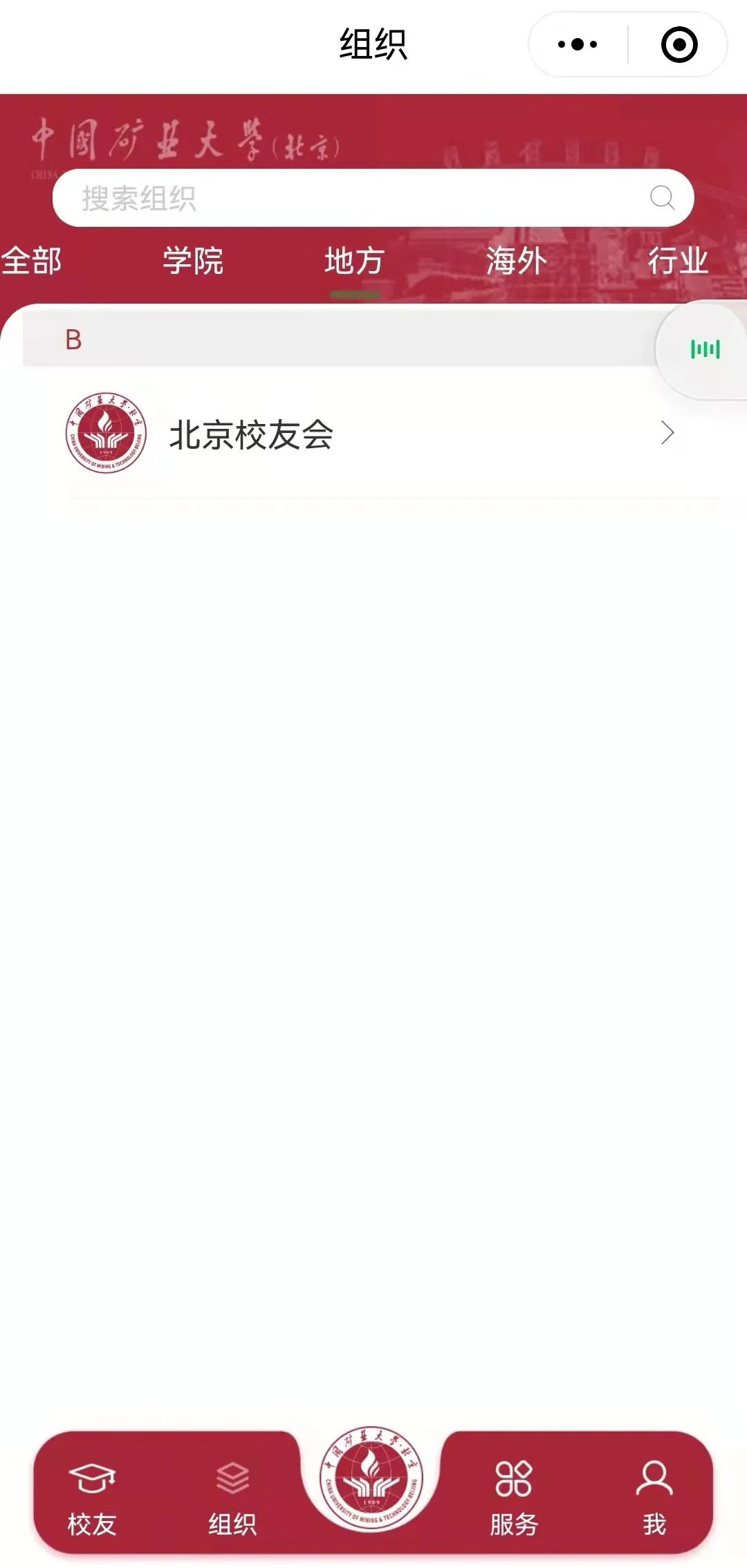Switch to the 全部 tab
The image size is (747, 1568).
coord(32,261)
